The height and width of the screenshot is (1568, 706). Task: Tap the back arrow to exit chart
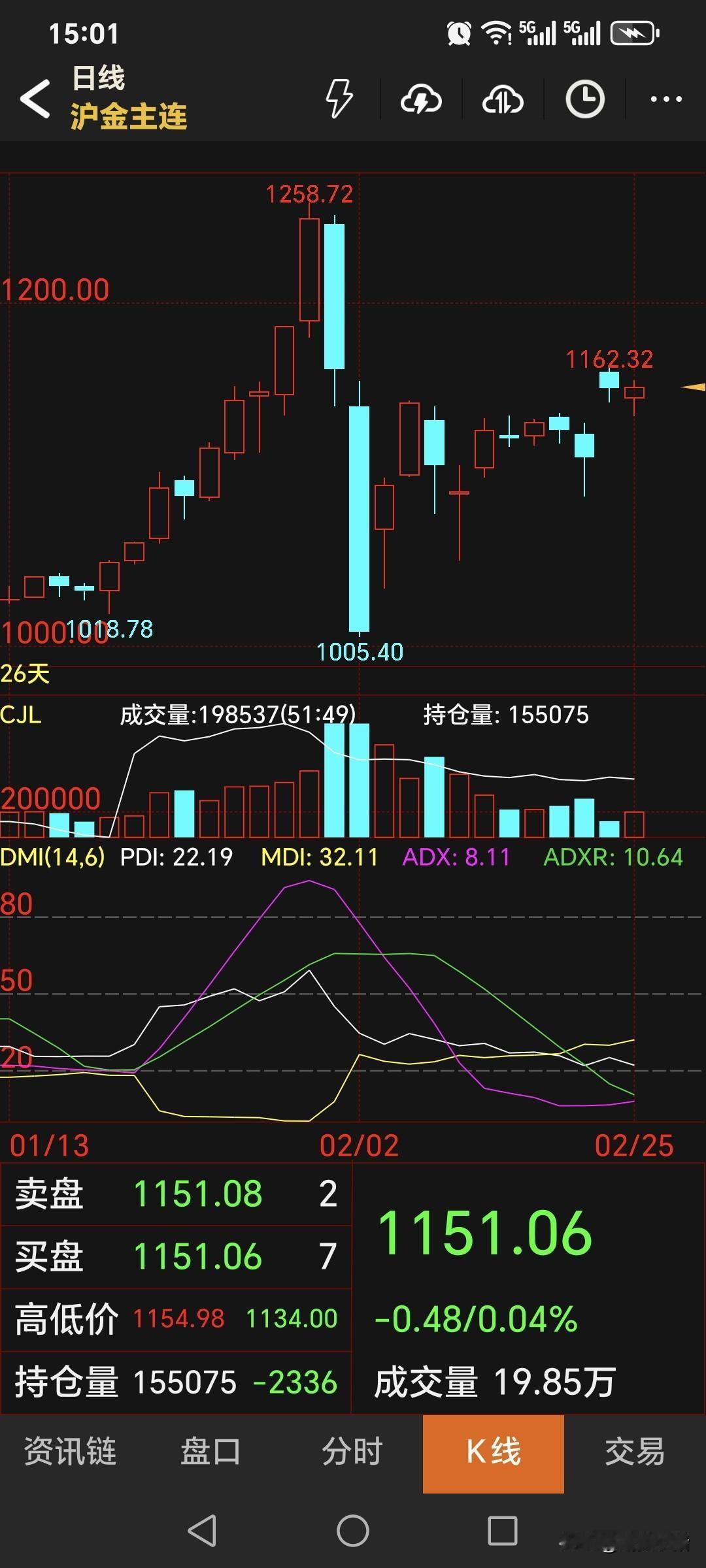(34, 99)
